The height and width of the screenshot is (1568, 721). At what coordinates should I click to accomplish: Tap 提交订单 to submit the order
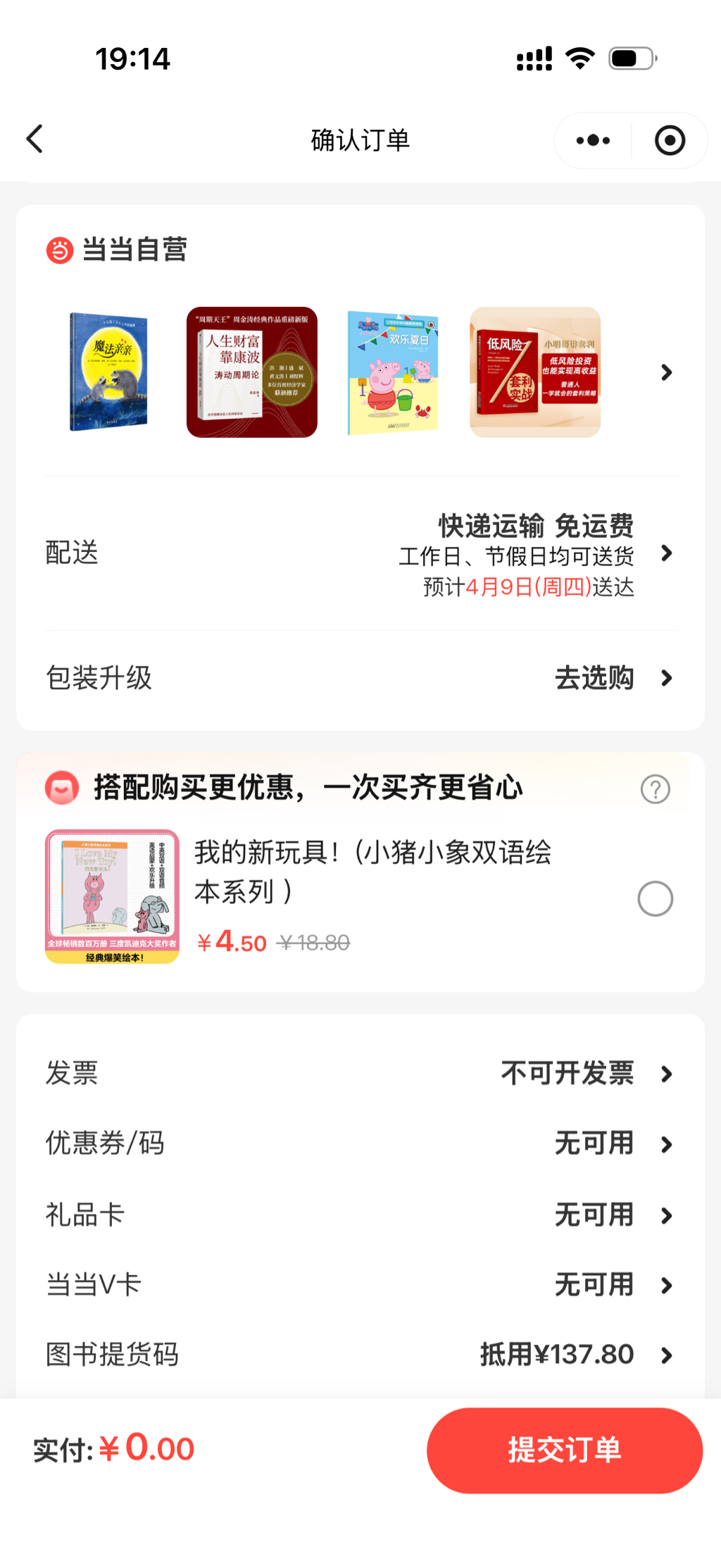pyautogui.click(x=564, y=1450)
